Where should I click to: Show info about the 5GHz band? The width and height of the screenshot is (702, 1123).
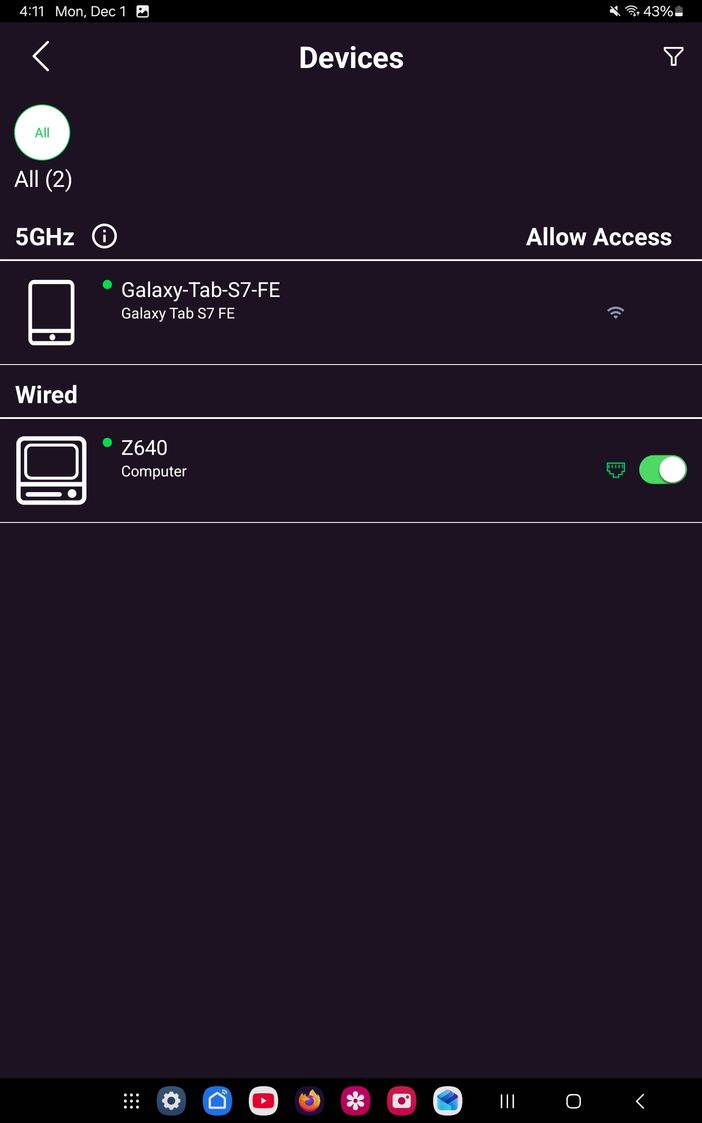[104, 237]
